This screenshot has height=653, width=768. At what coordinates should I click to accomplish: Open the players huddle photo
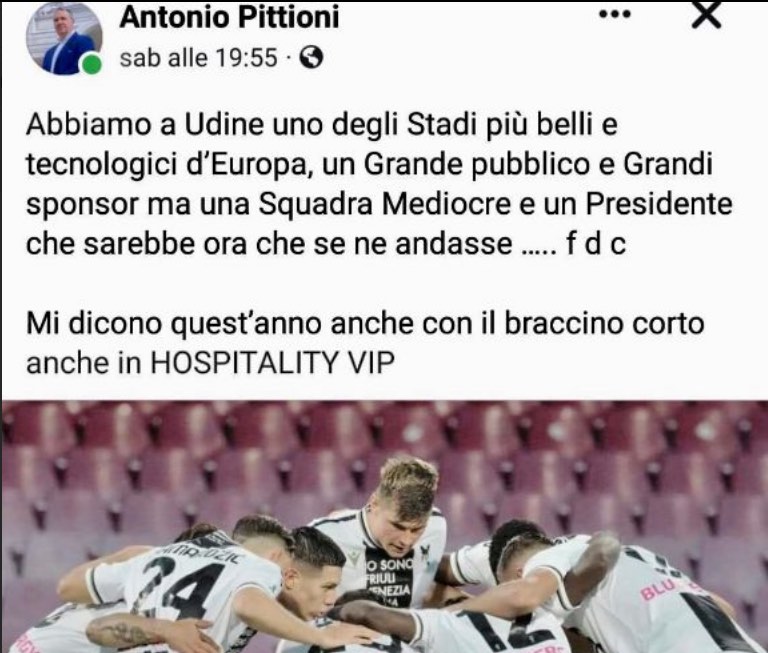tap(384, 527)
